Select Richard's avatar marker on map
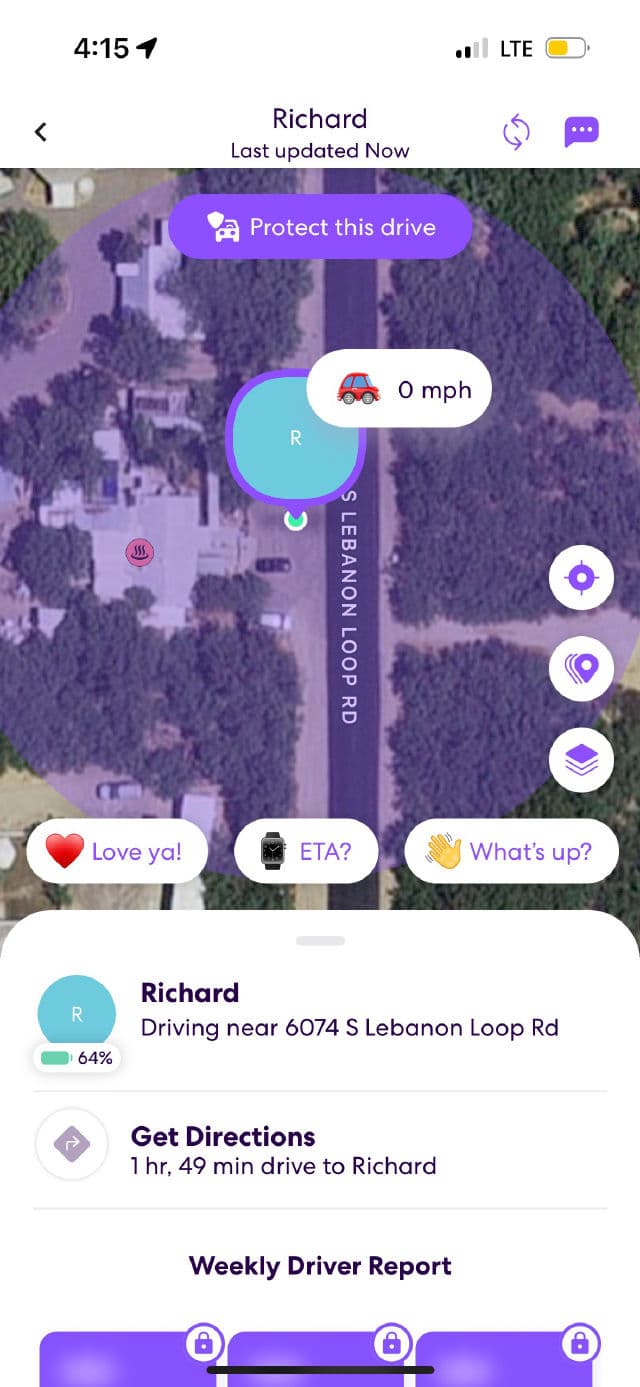The width and height of the screenshot is (640, 1387). 295,438
